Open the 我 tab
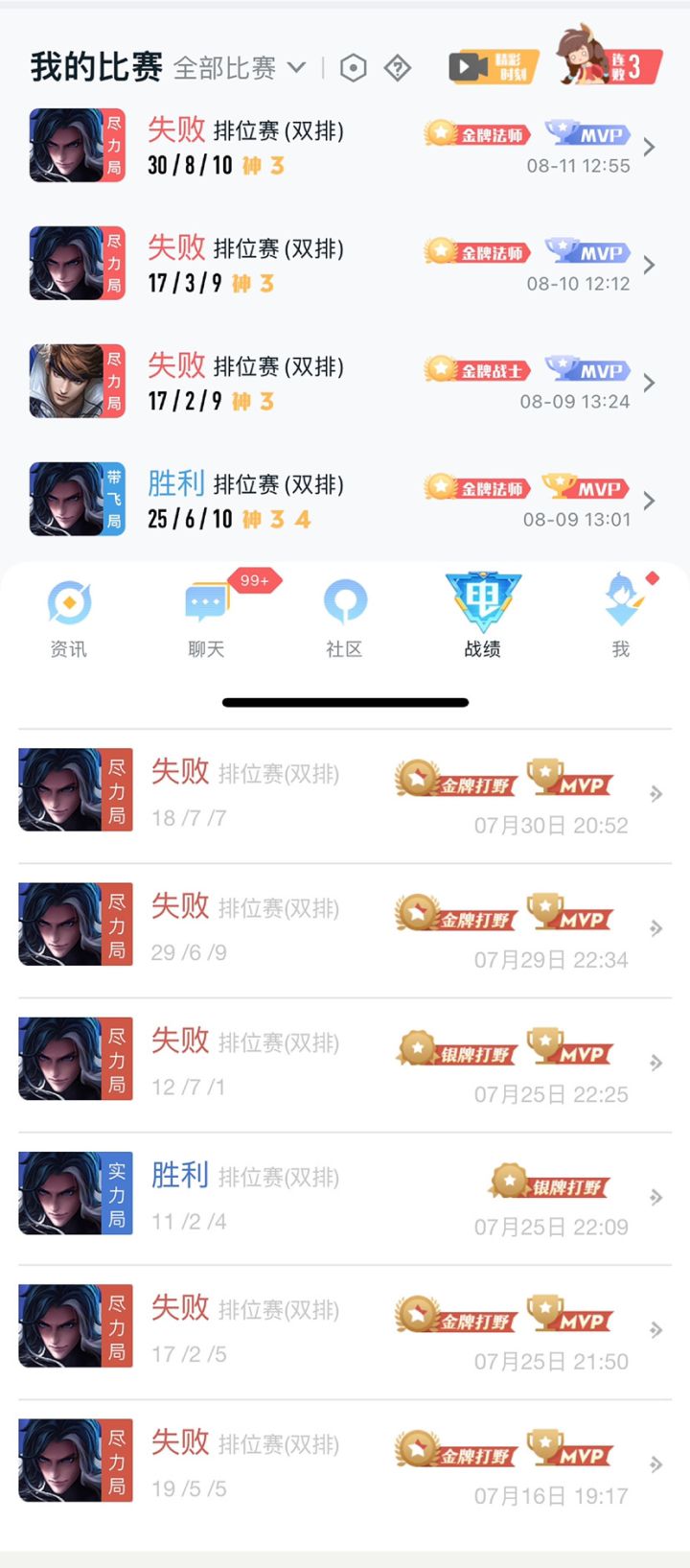 pos(620,614)
